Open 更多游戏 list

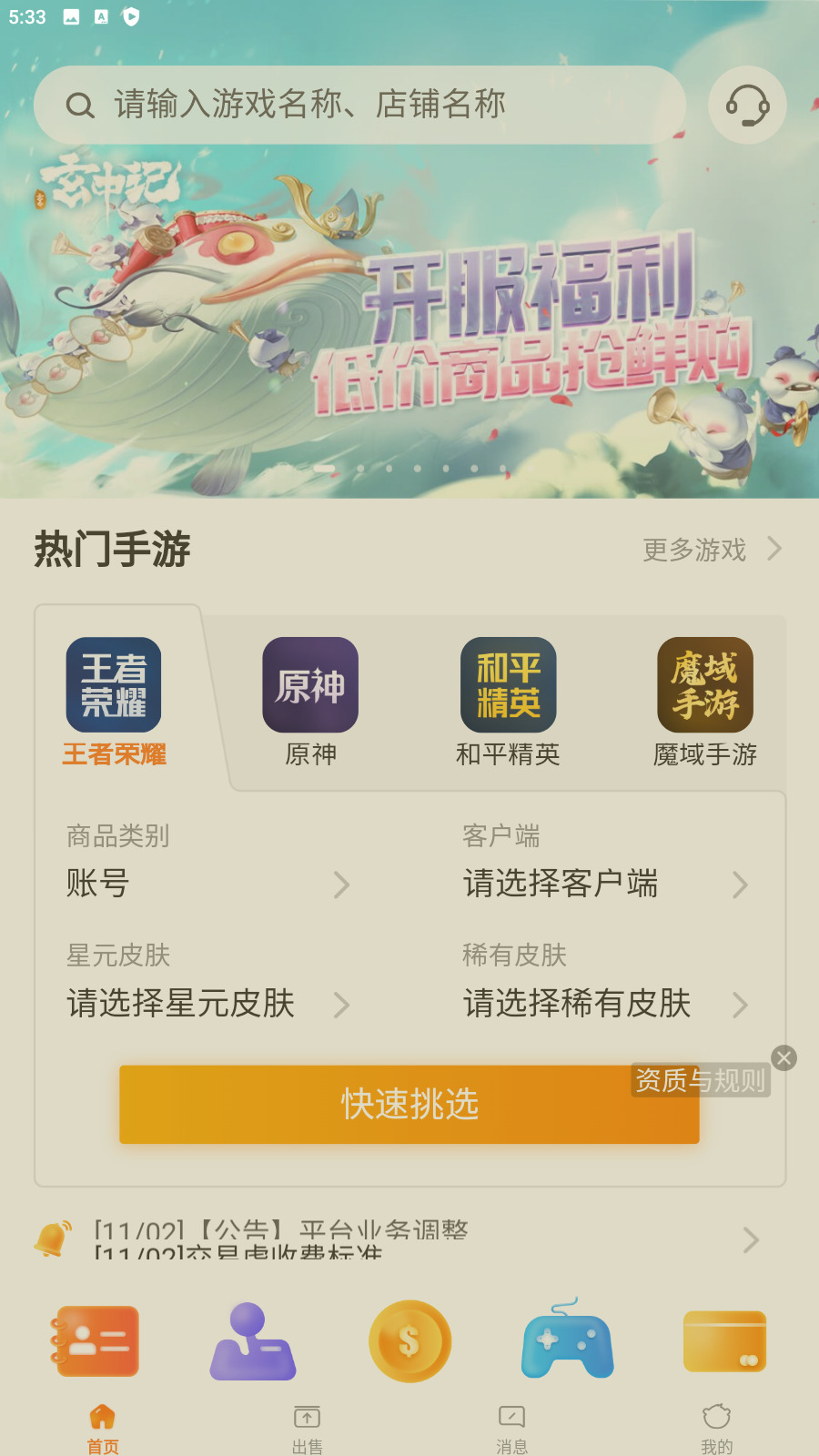[x=711, y=550]
